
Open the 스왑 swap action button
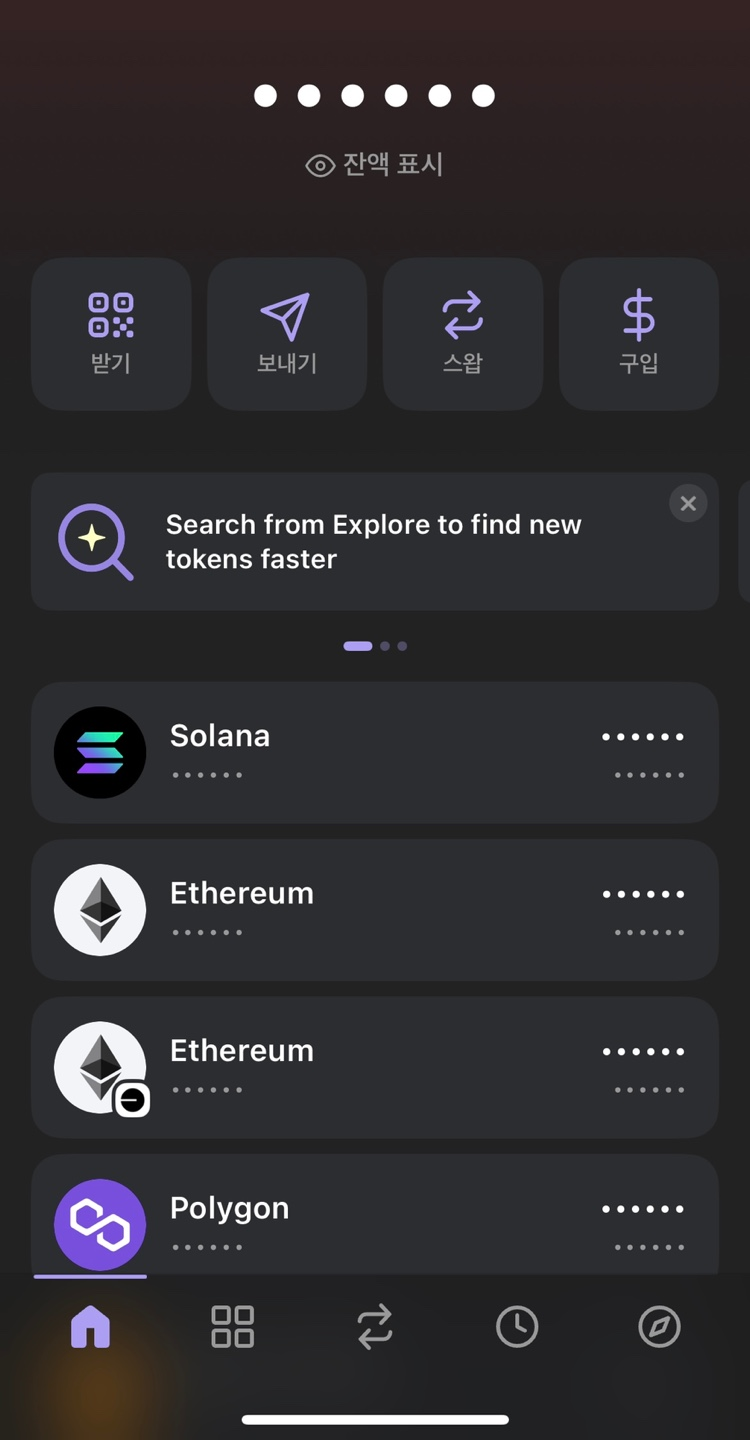[x=463, y=334]
